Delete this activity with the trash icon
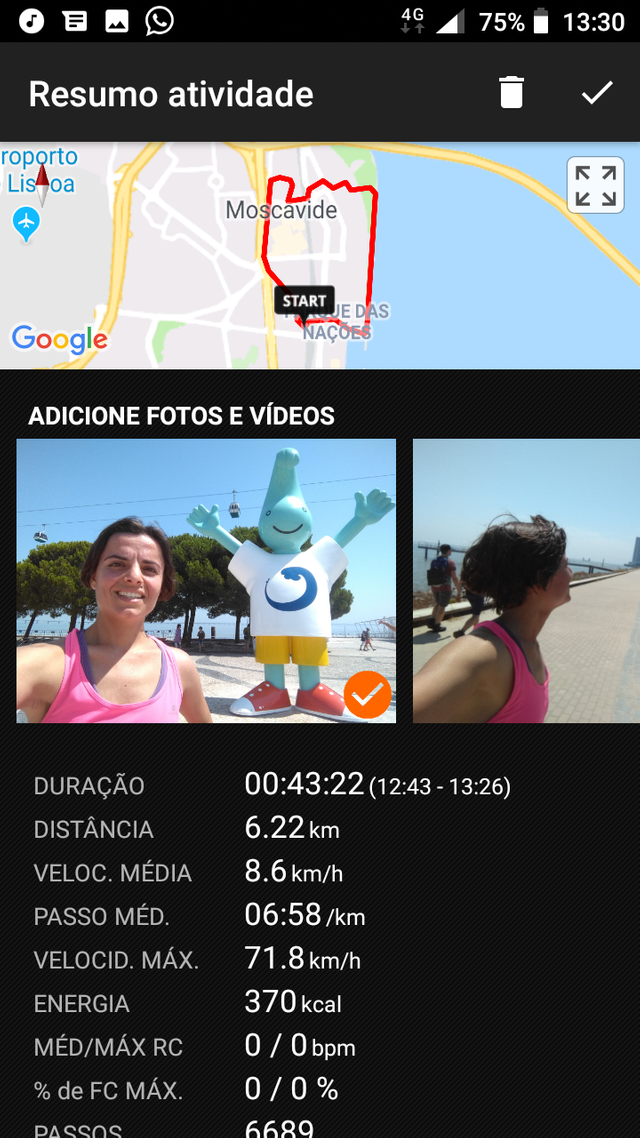The image size is (640, 1138). click(x=512, y=92)
